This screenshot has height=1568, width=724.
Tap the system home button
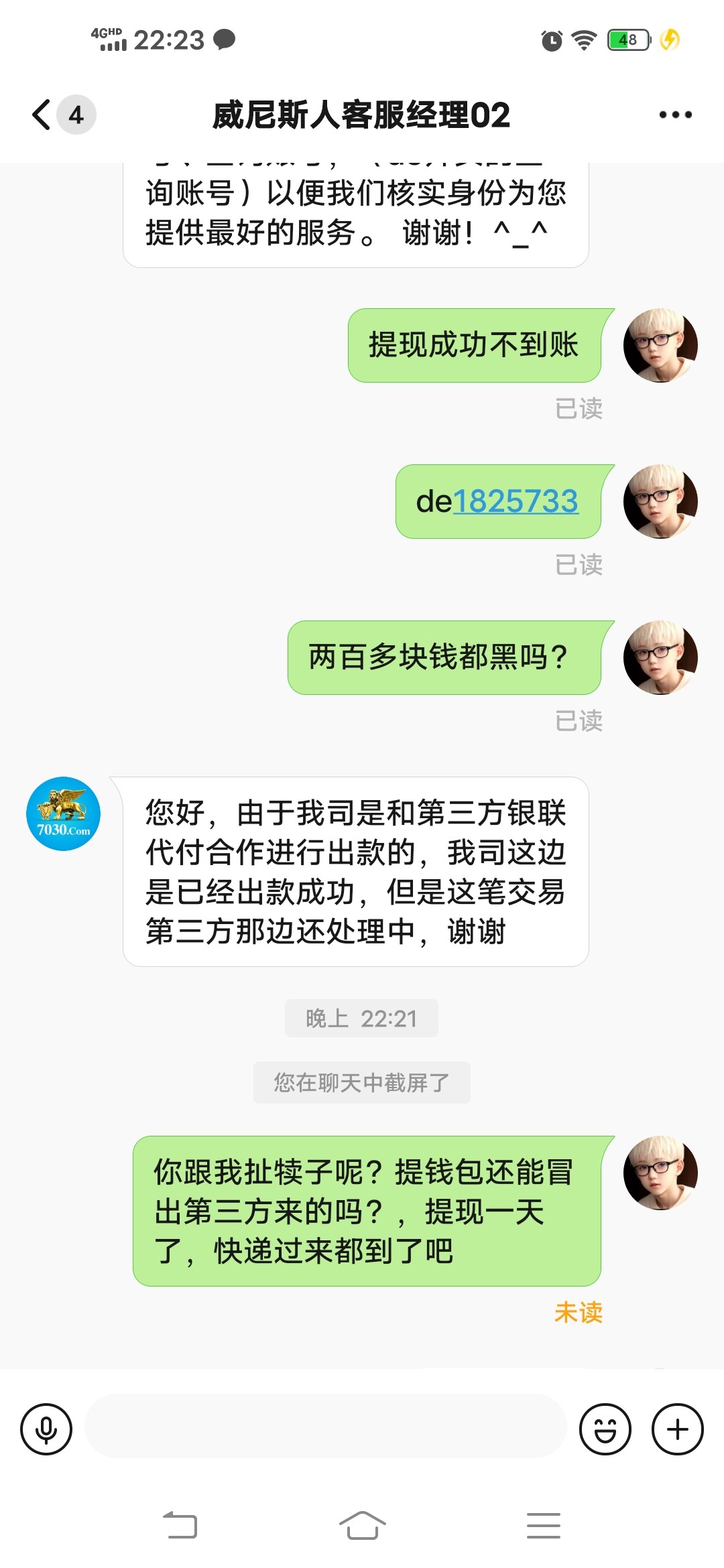(362, 1526)
